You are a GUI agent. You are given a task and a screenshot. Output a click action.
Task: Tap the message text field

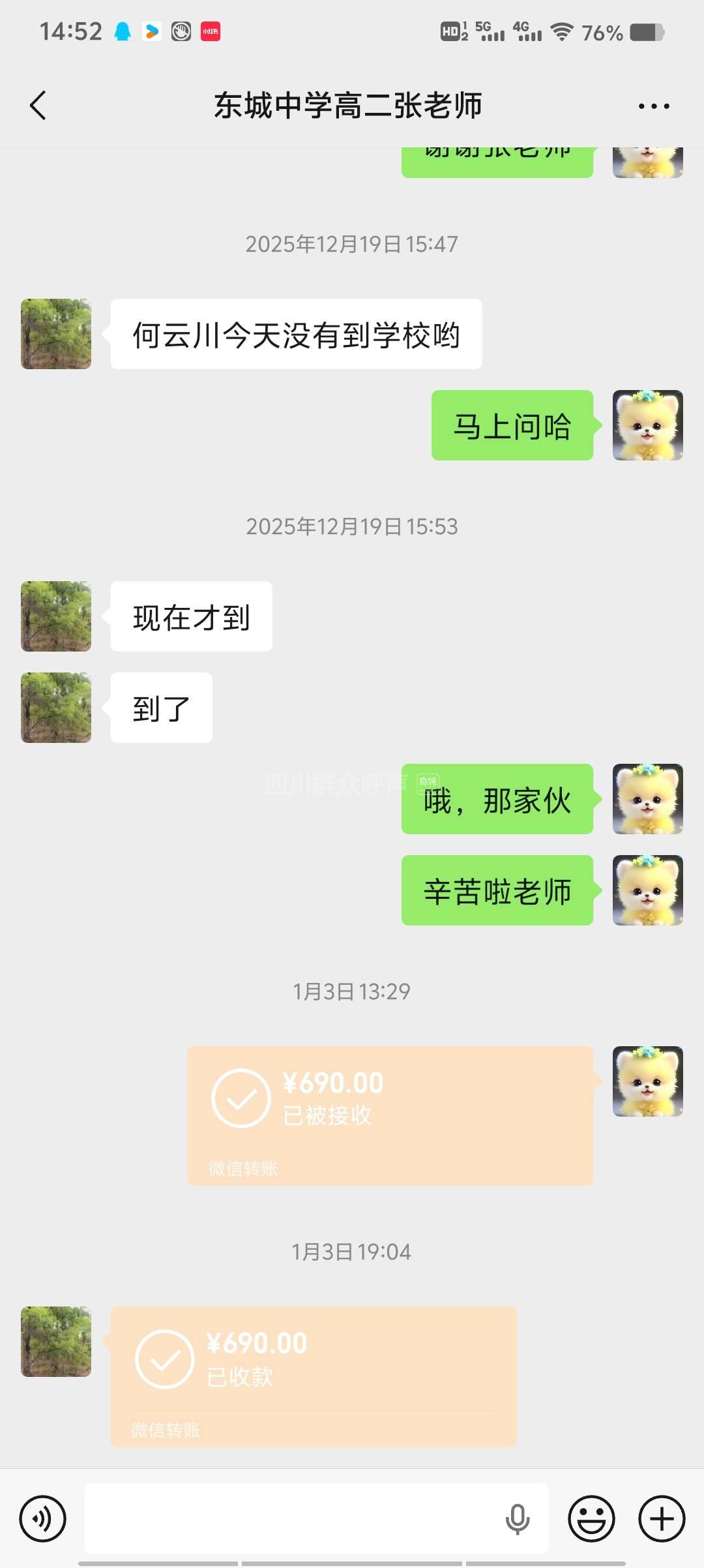click(x=293, y=1518)
